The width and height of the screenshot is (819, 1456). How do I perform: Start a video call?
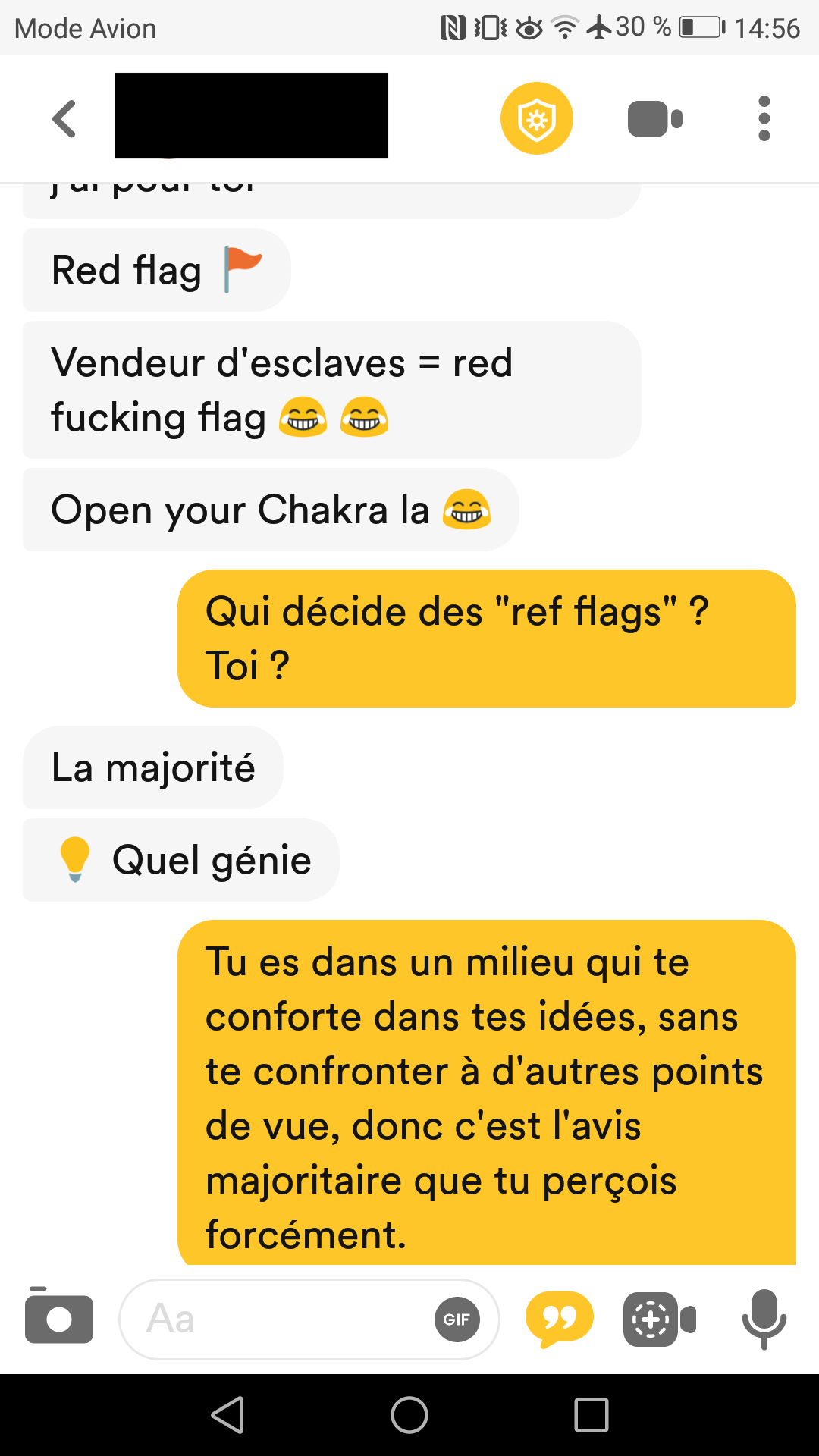click(x=655, y=119)
